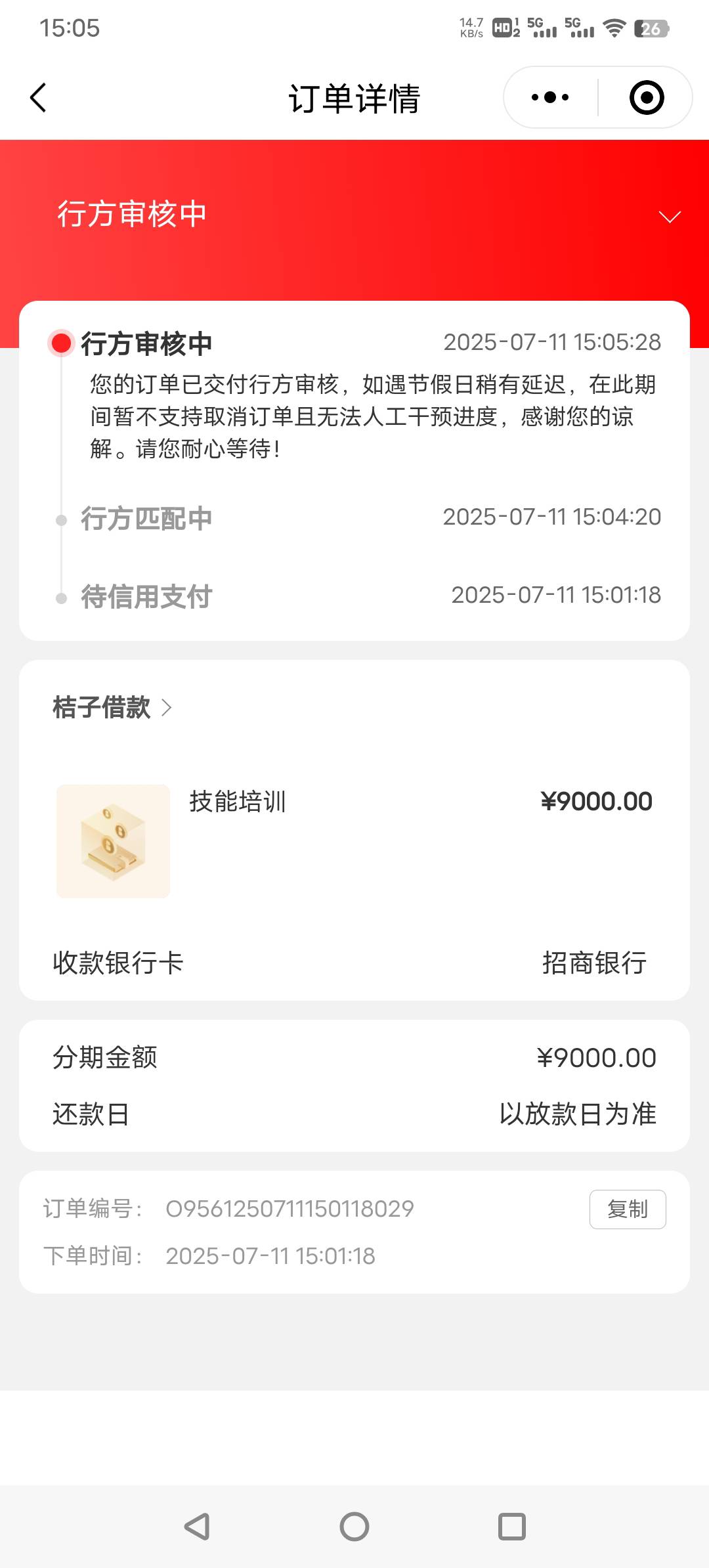Copy the order number with 复制
This screenshot has width=709, height=1568.
tap(628, 1209)
